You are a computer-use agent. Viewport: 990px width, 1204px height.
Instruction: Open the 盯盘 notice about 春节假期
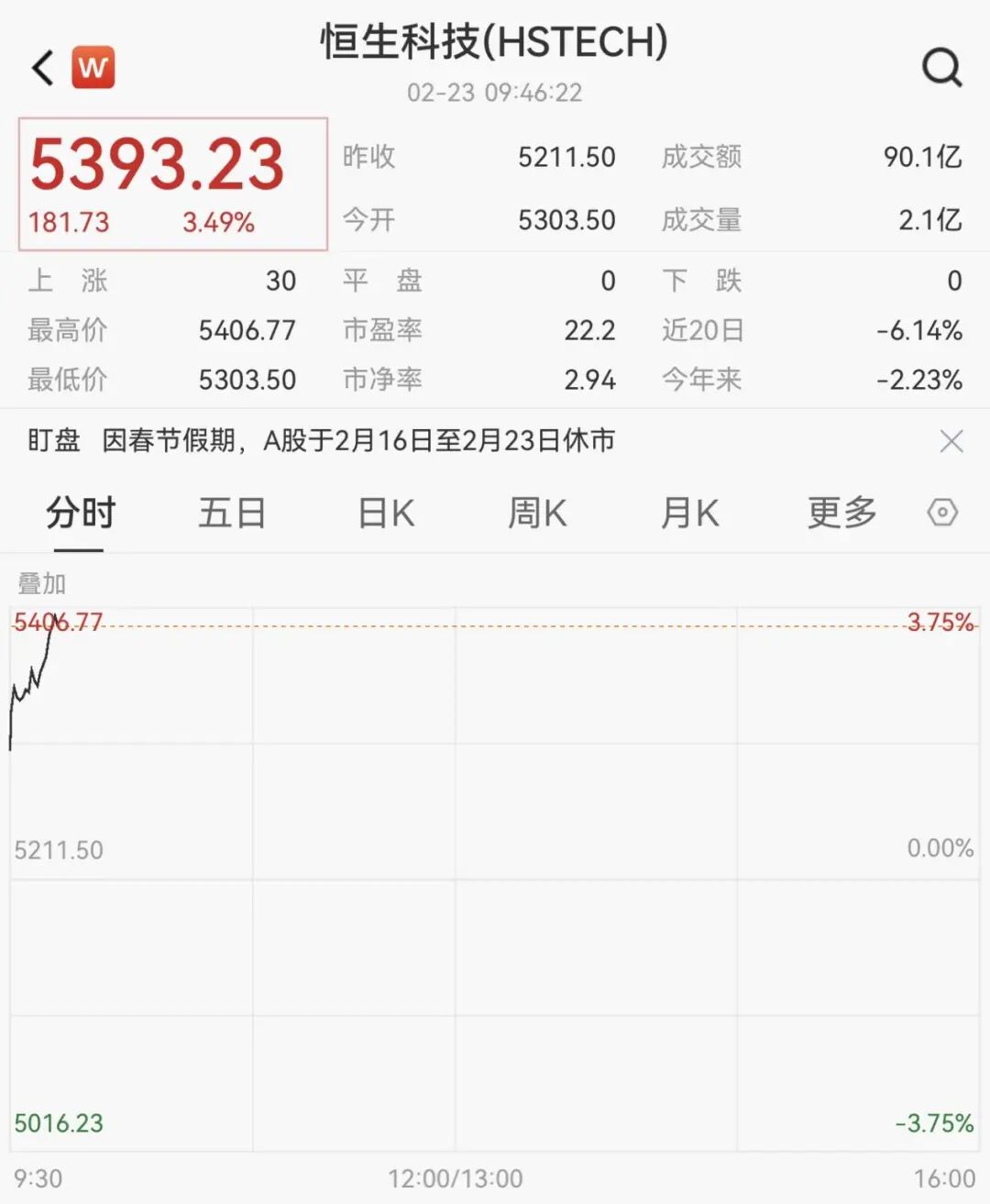tap(357, 441)
